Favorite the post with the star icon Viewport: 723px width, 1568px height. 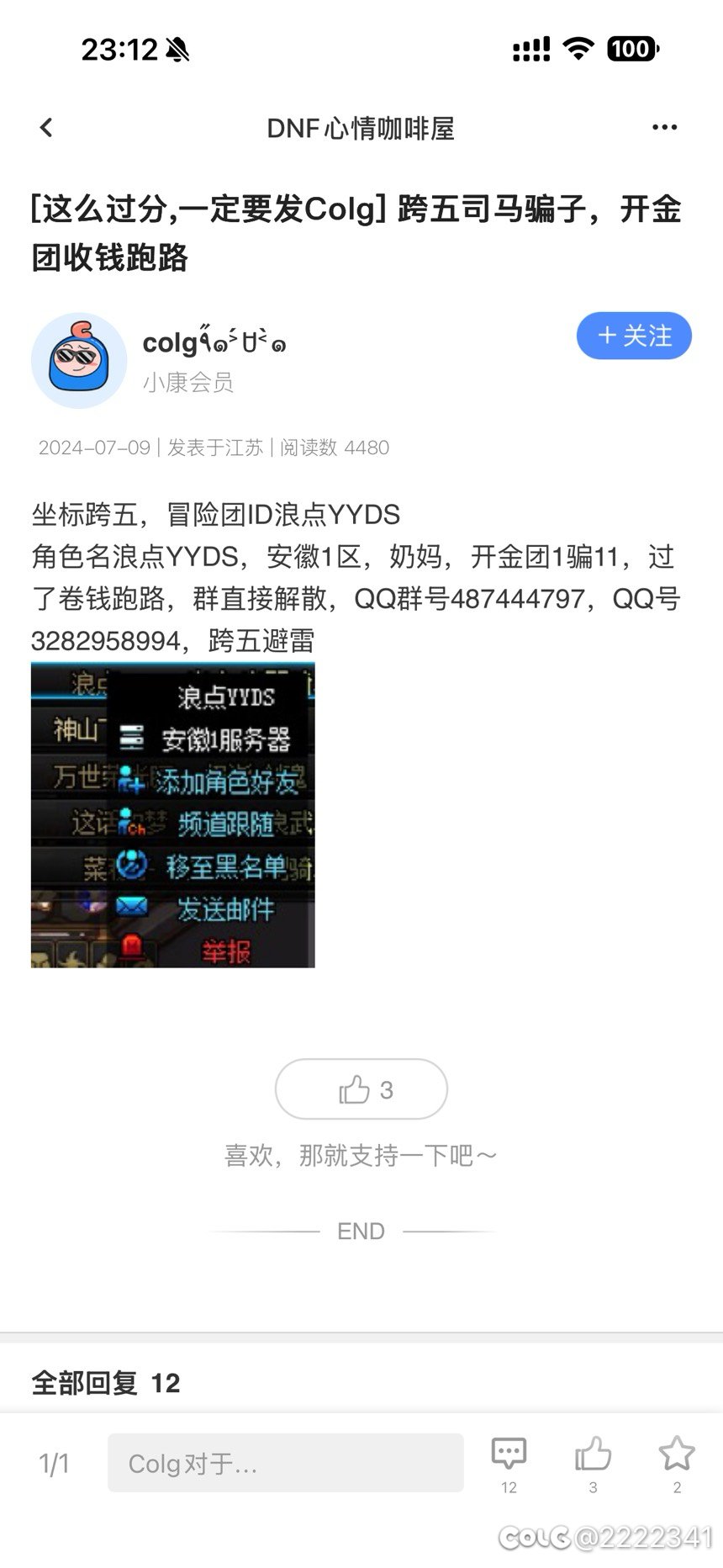click(x=677, y=1455)
